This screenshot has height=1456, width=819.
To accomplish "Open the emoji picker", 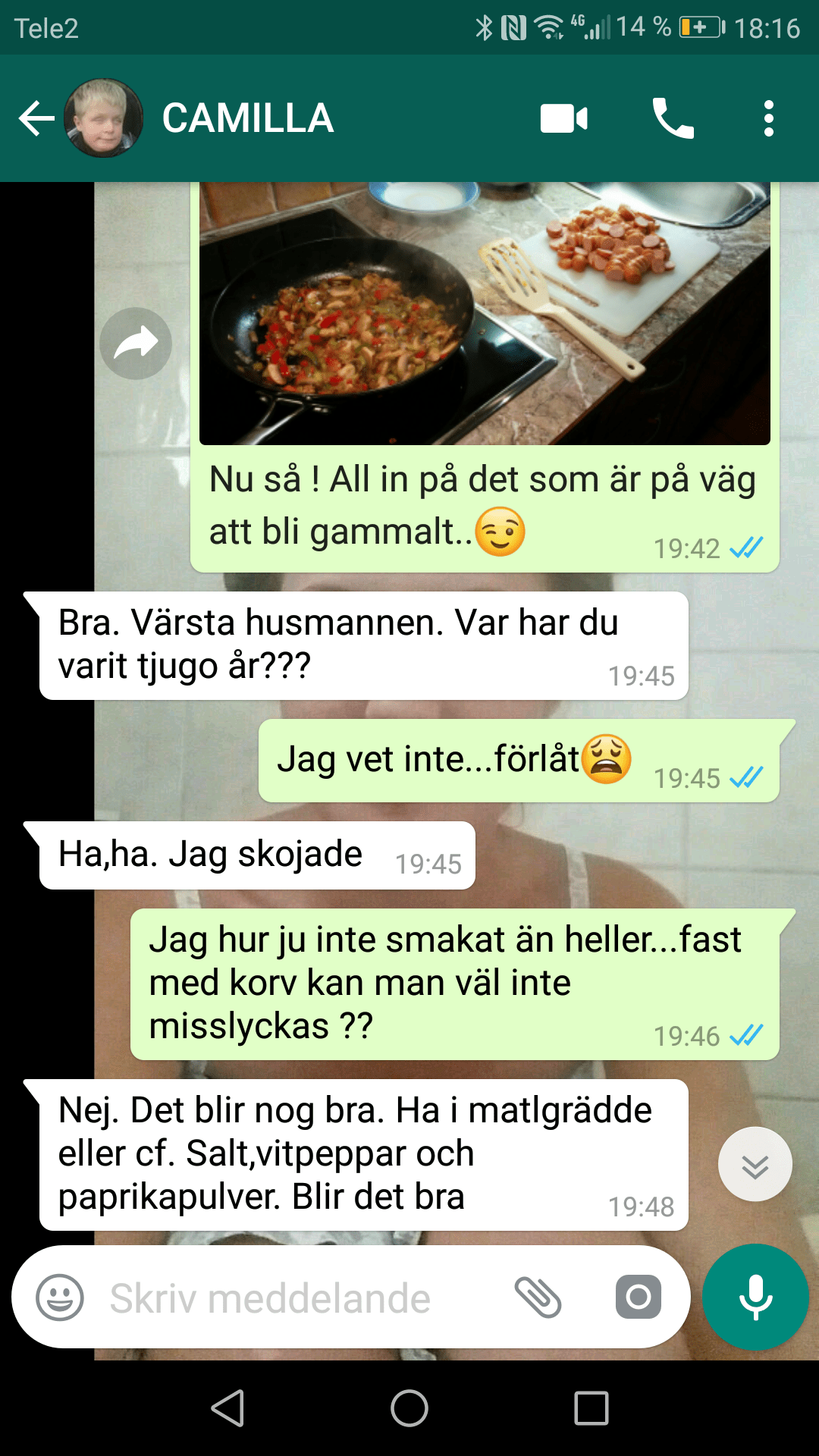I will coord(60,1298).
